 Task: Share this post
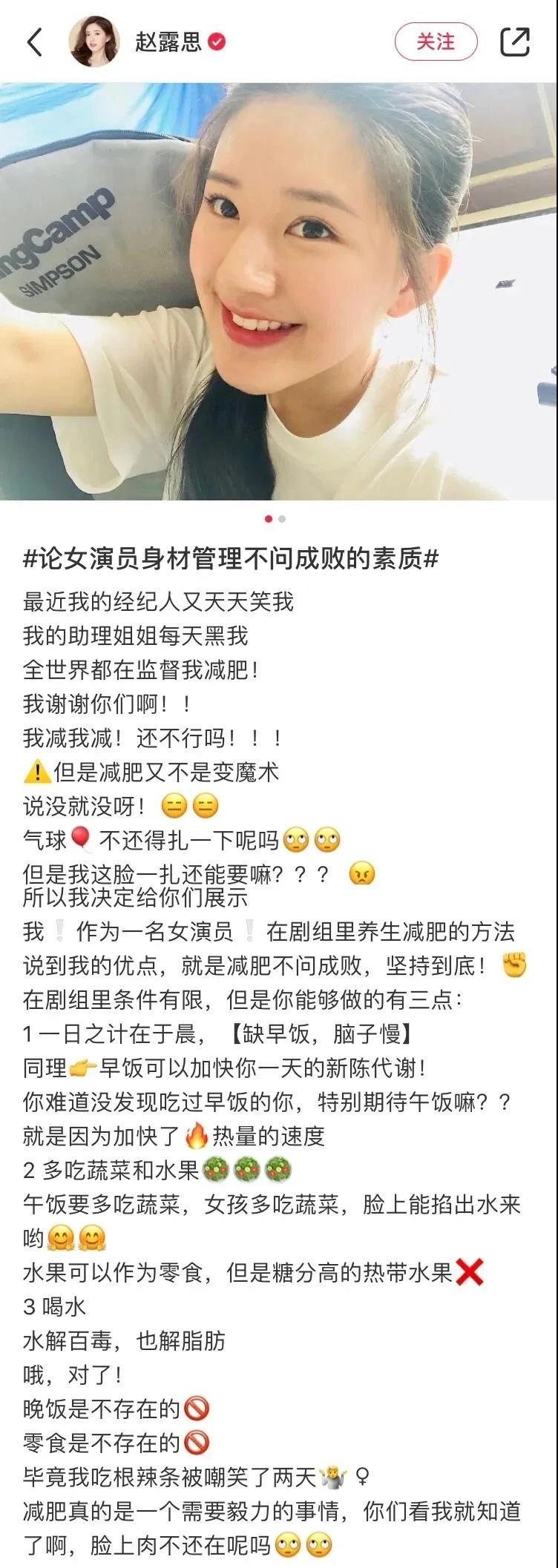[514, 42]
